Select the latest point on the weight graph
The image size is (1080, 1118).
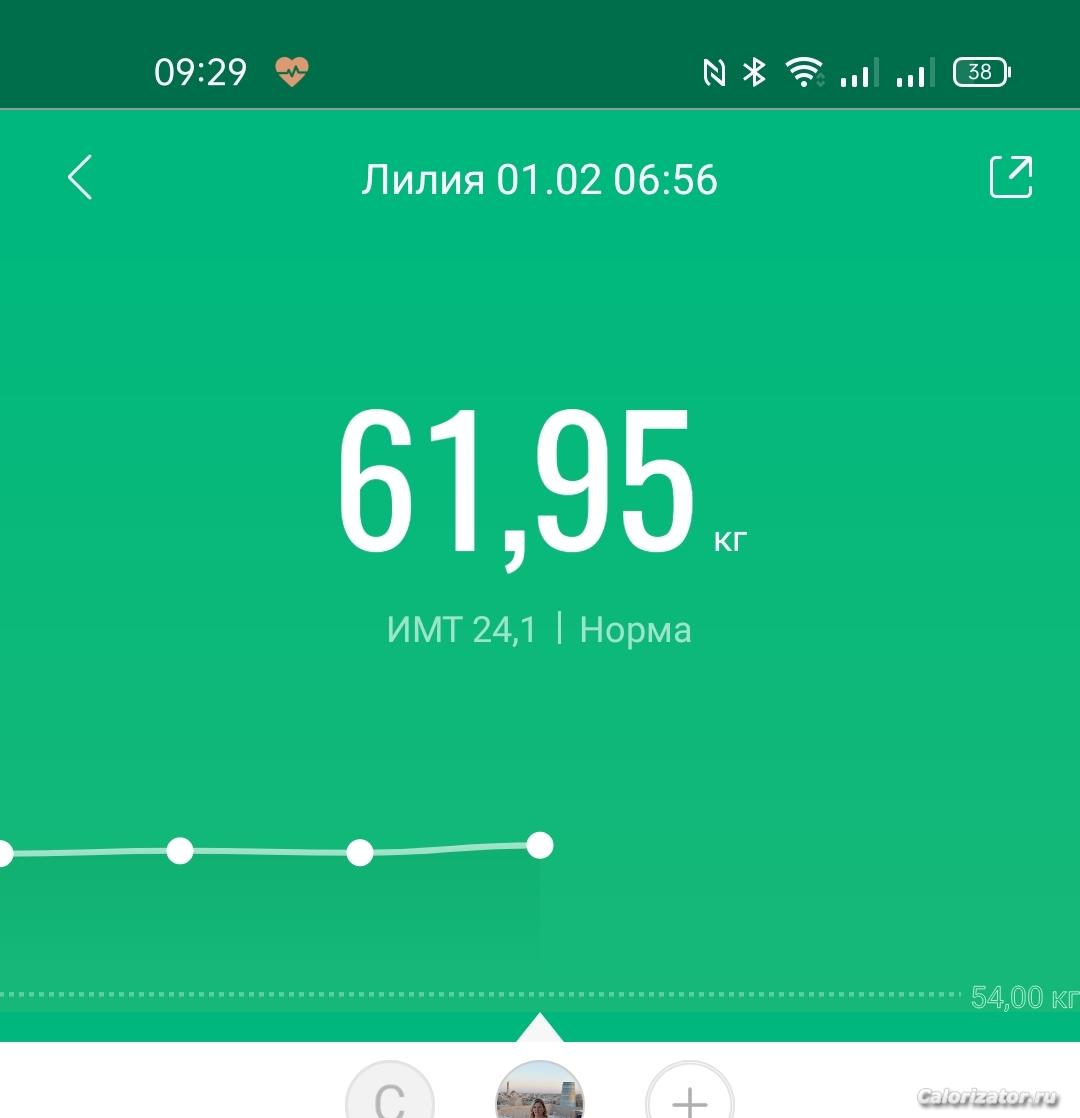(x=539, y=846)
